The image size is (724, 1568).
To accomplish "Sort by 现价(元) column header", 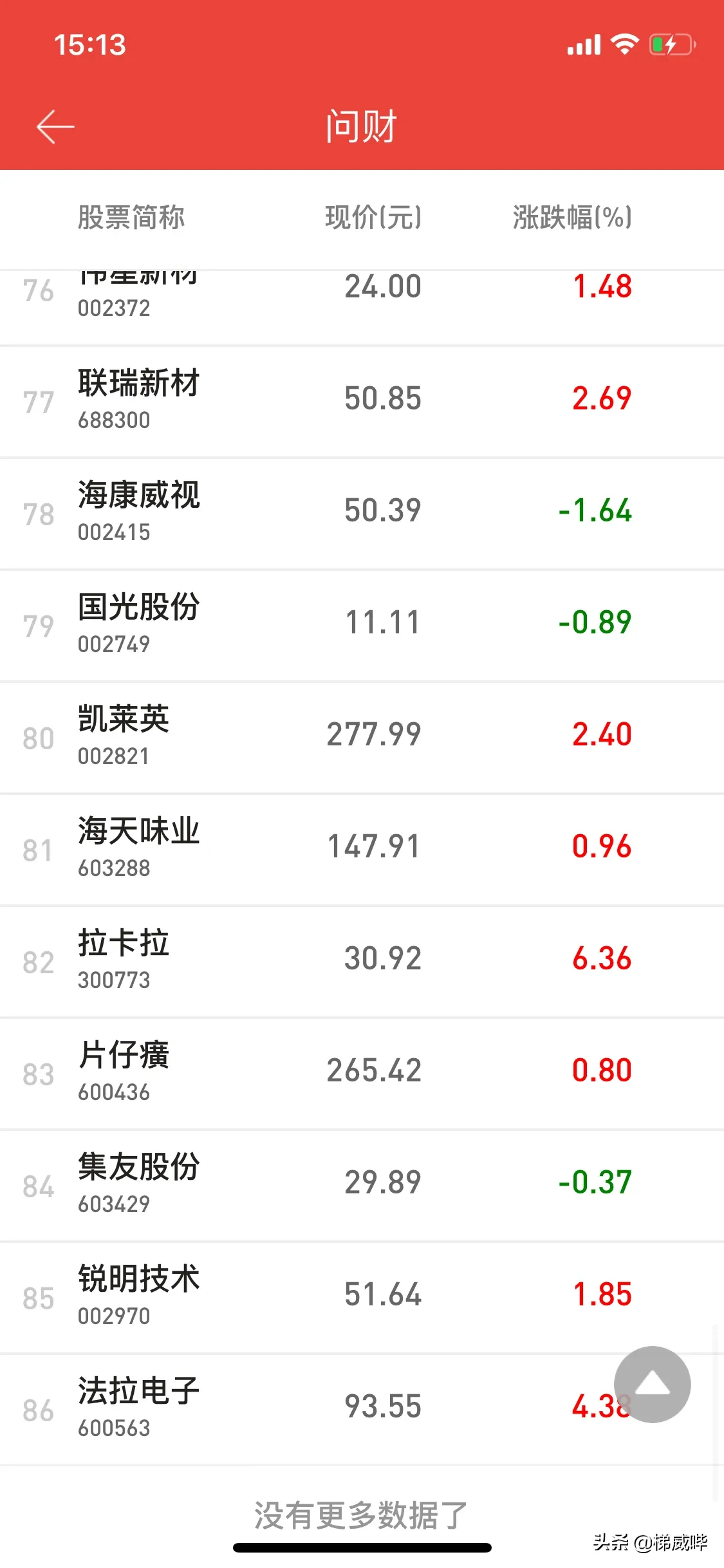I will click(x=373, y=218).
